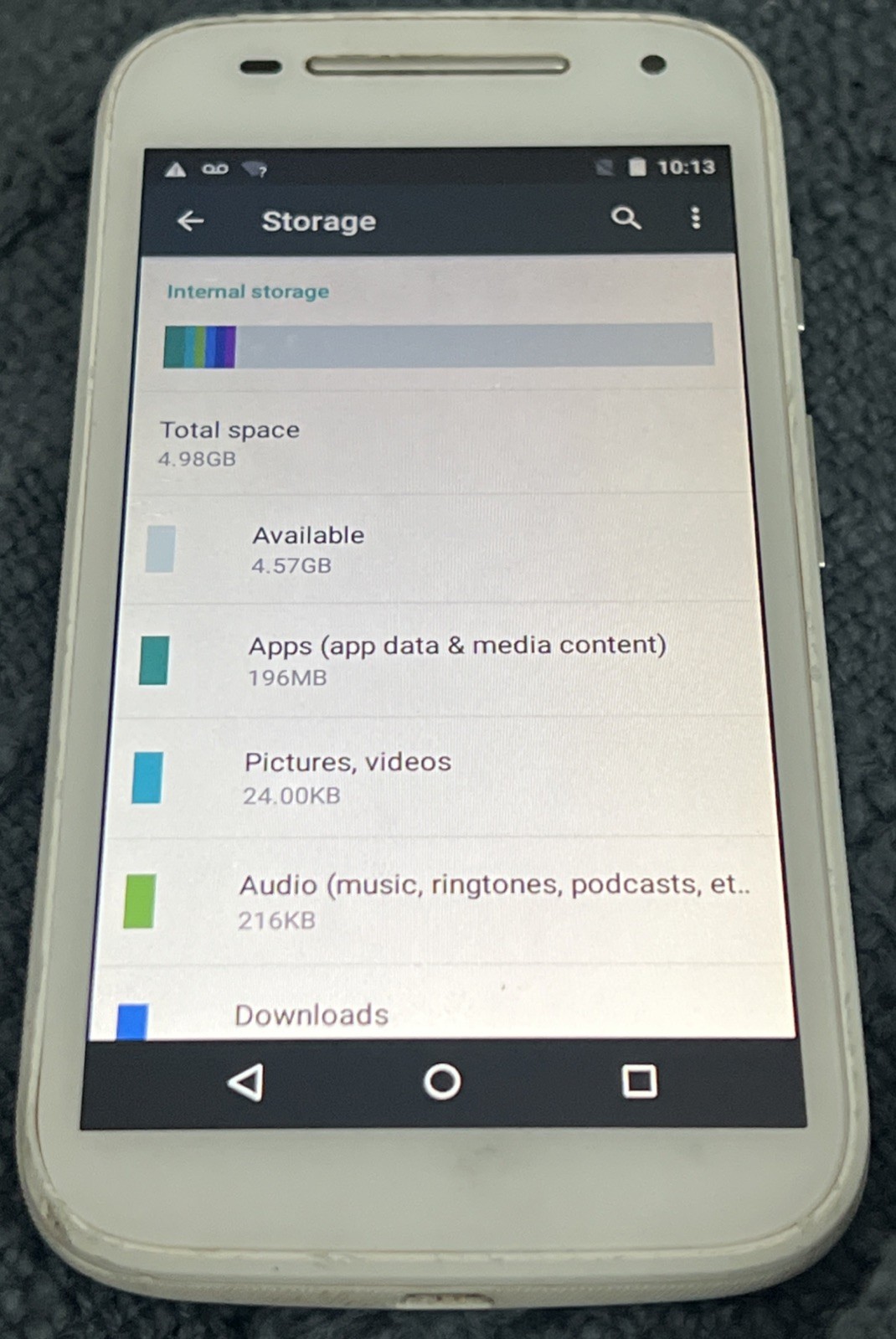Open search in Storage settings
Viewport: 896px width, 1339px height.
click(x=625, y=219)
